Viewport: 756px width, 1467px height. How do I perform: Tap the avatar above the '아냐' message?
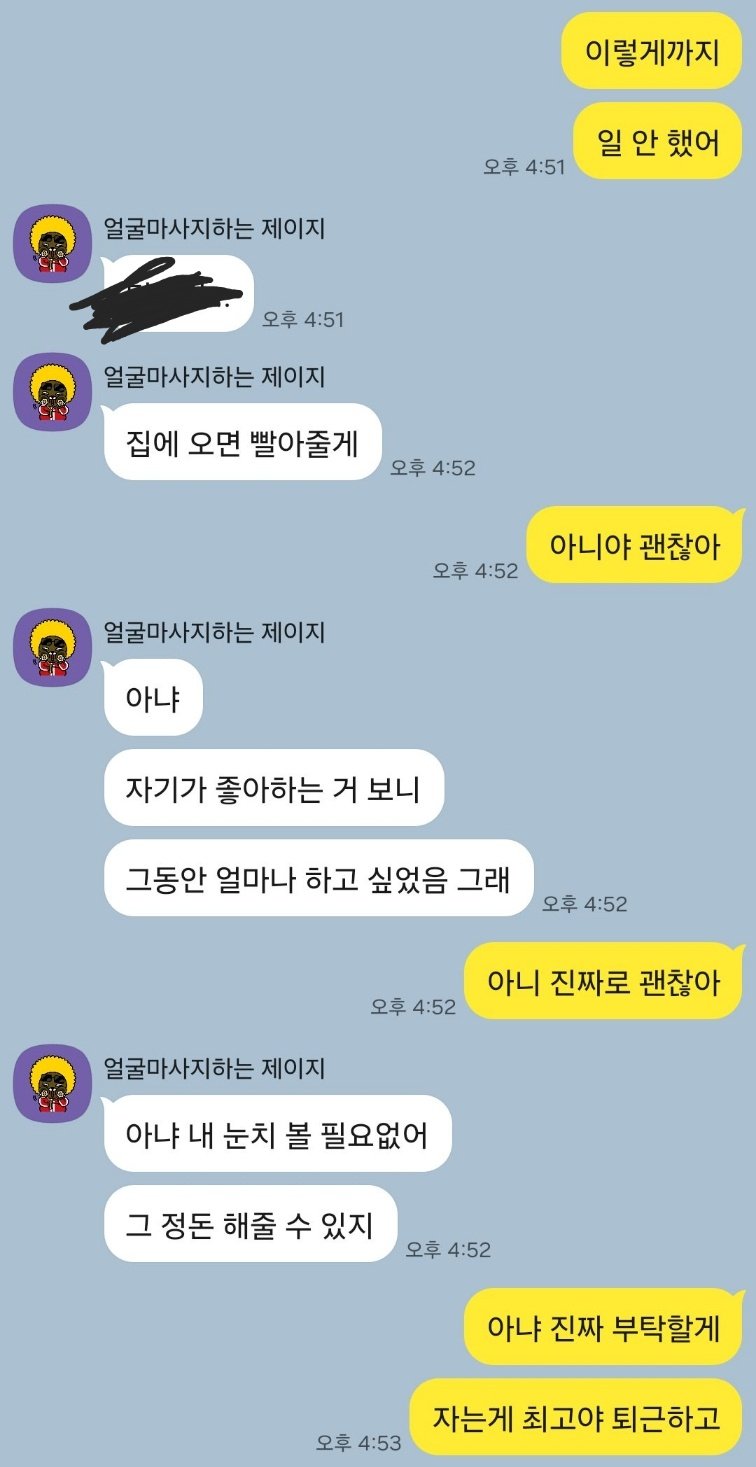(x=52, y=647)
